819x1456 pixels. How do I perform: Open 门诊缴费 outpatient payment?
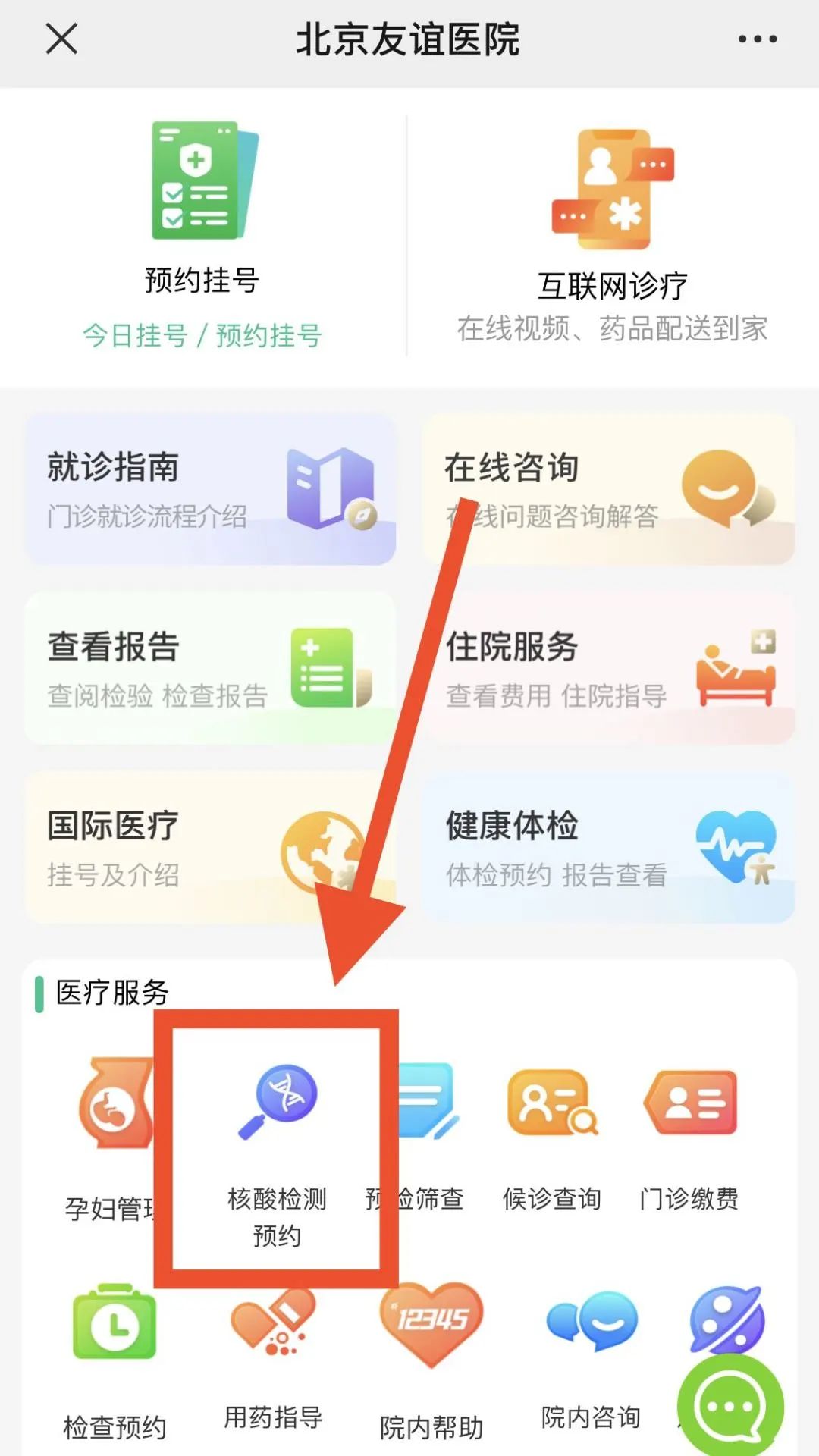coord(689,1137)
